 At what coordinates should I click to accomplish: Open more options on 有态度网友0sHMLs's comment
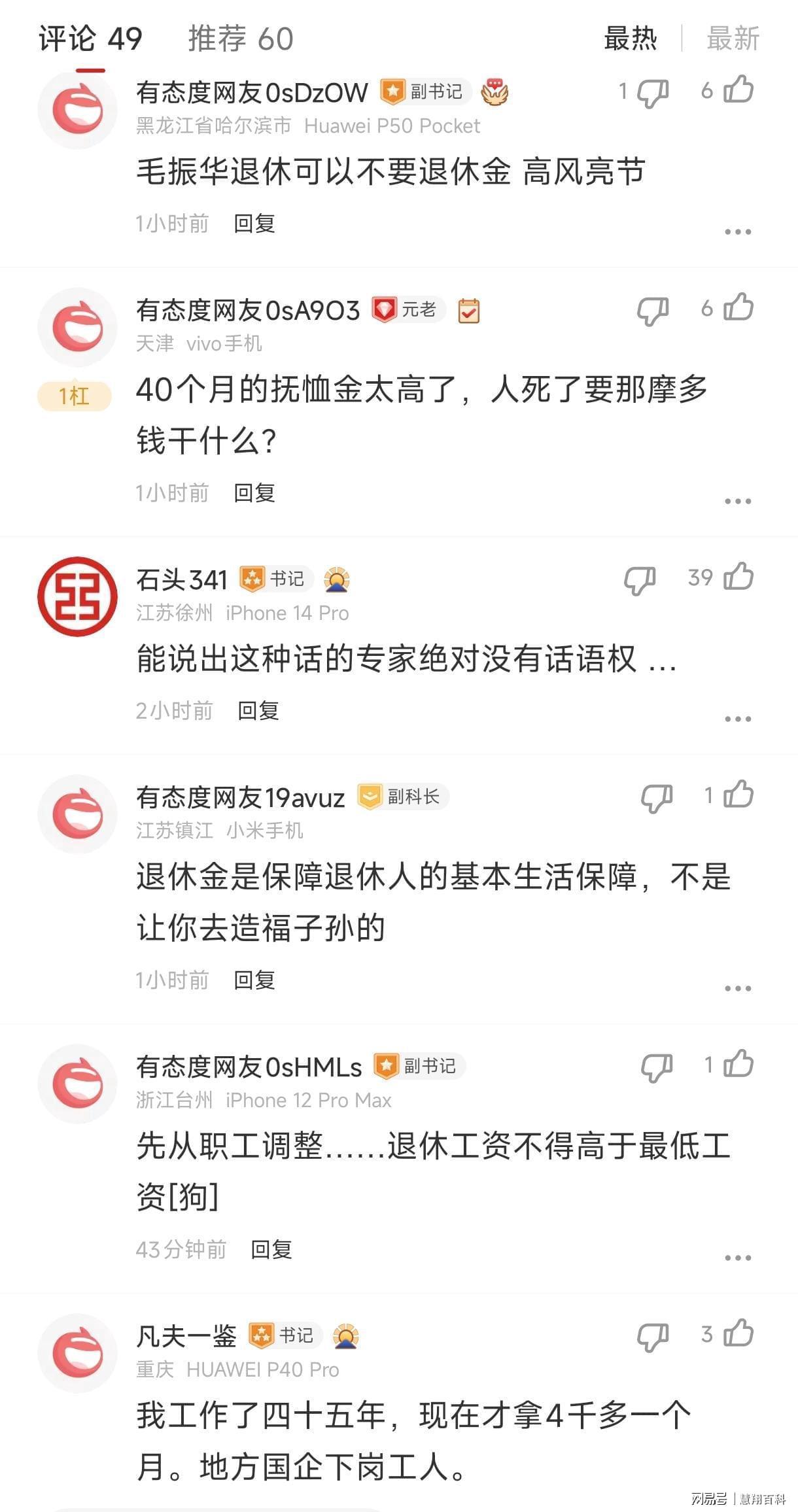[x=738, y=1258]
